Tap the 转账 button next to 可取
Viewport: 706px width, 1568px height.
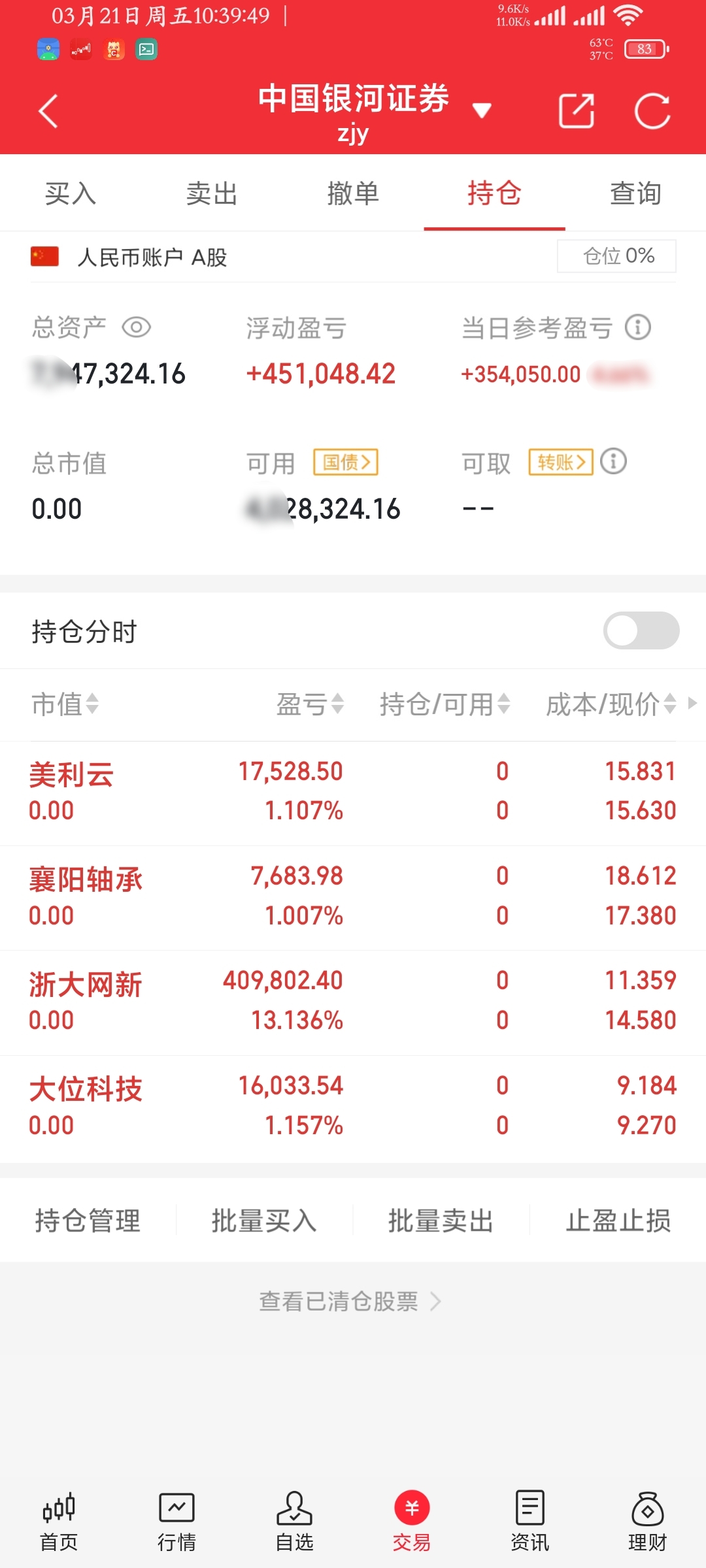click(561, 463)
